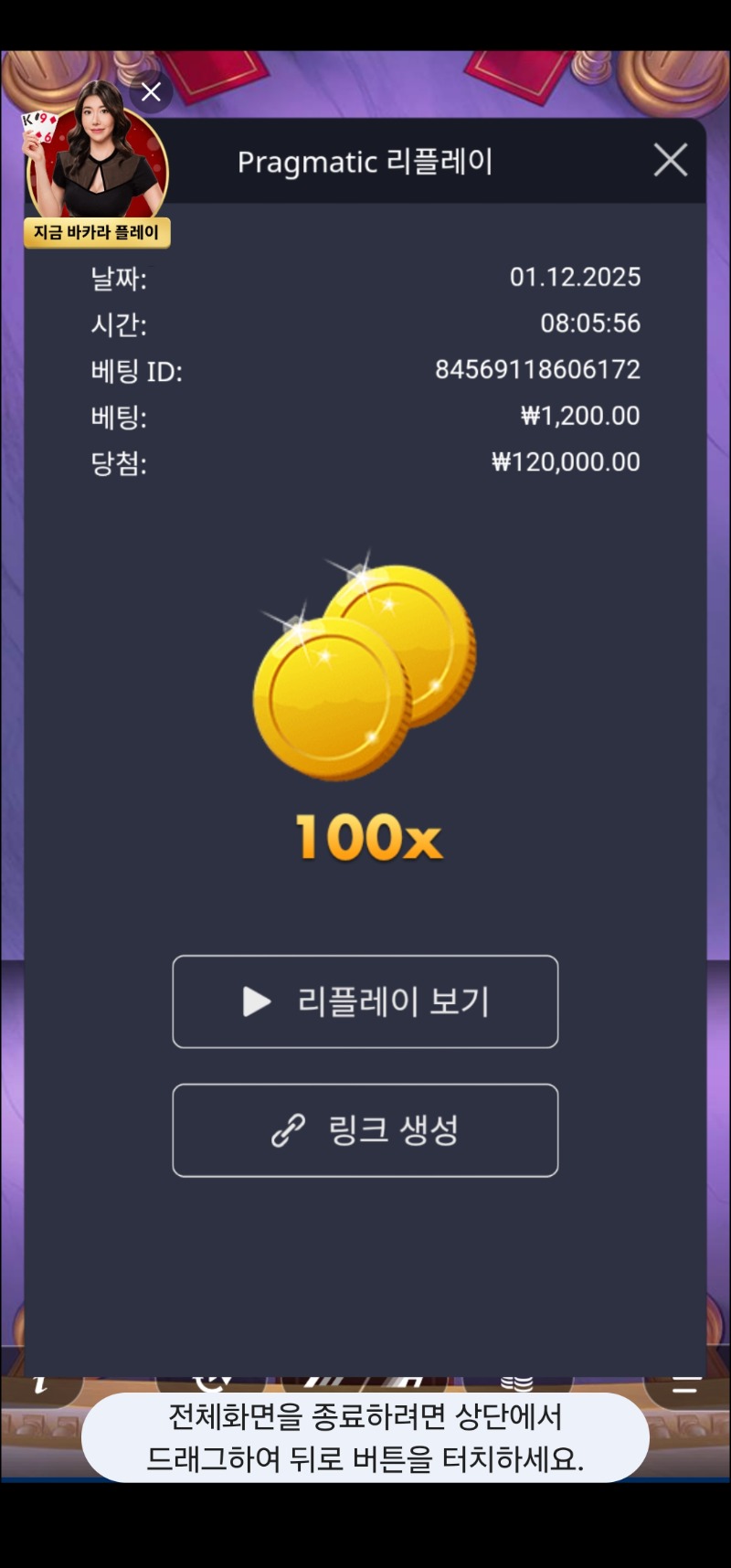Open the baccarat dealer promo thumbnail
This screenshot has height=1568, width=731.
tap(98, 151)
